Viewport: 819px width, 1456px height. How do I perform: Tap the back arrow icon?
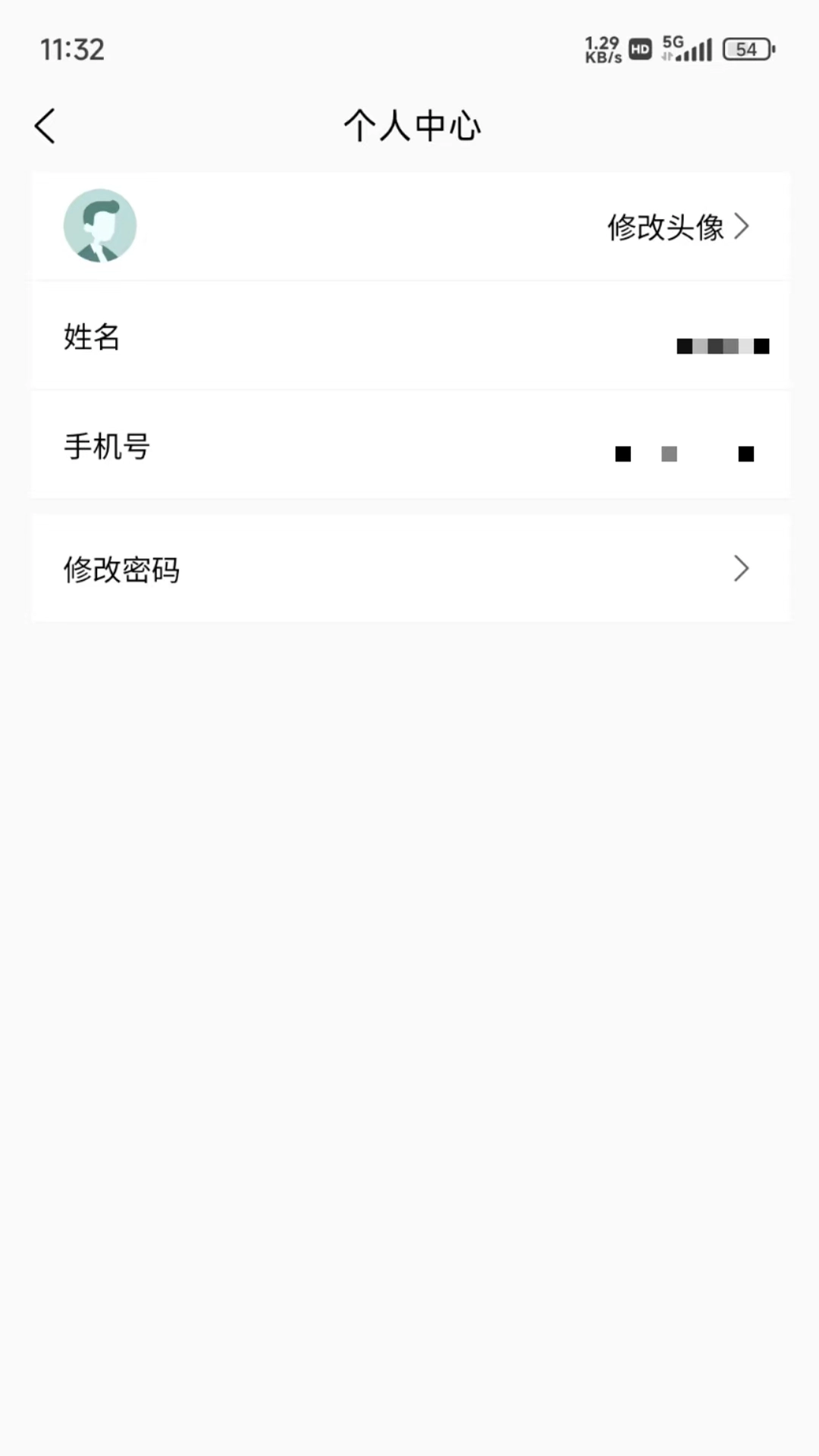pyautogui.click(x=45, y=125)
